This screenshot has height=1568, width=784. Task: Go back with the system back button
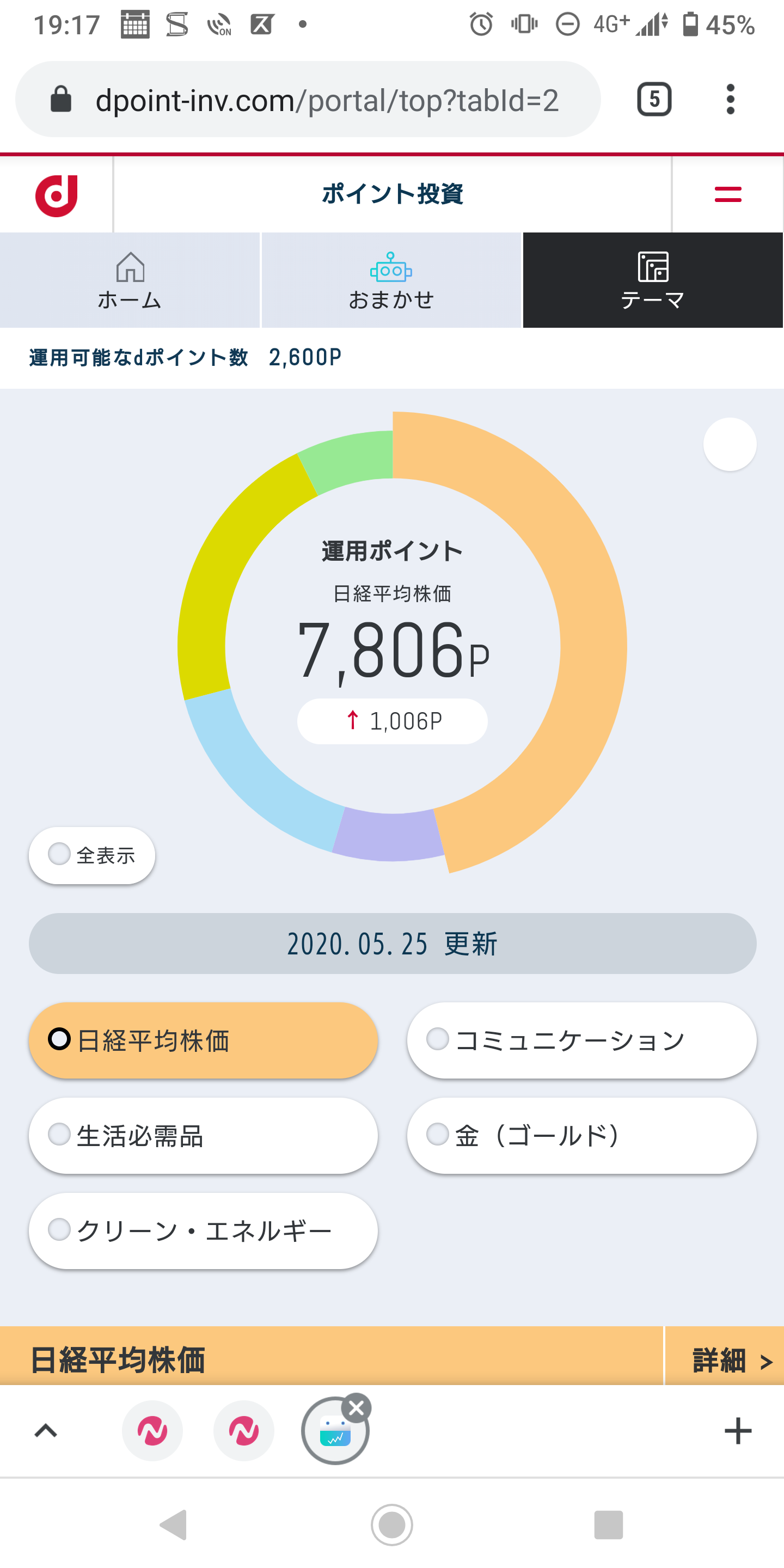174,1525
